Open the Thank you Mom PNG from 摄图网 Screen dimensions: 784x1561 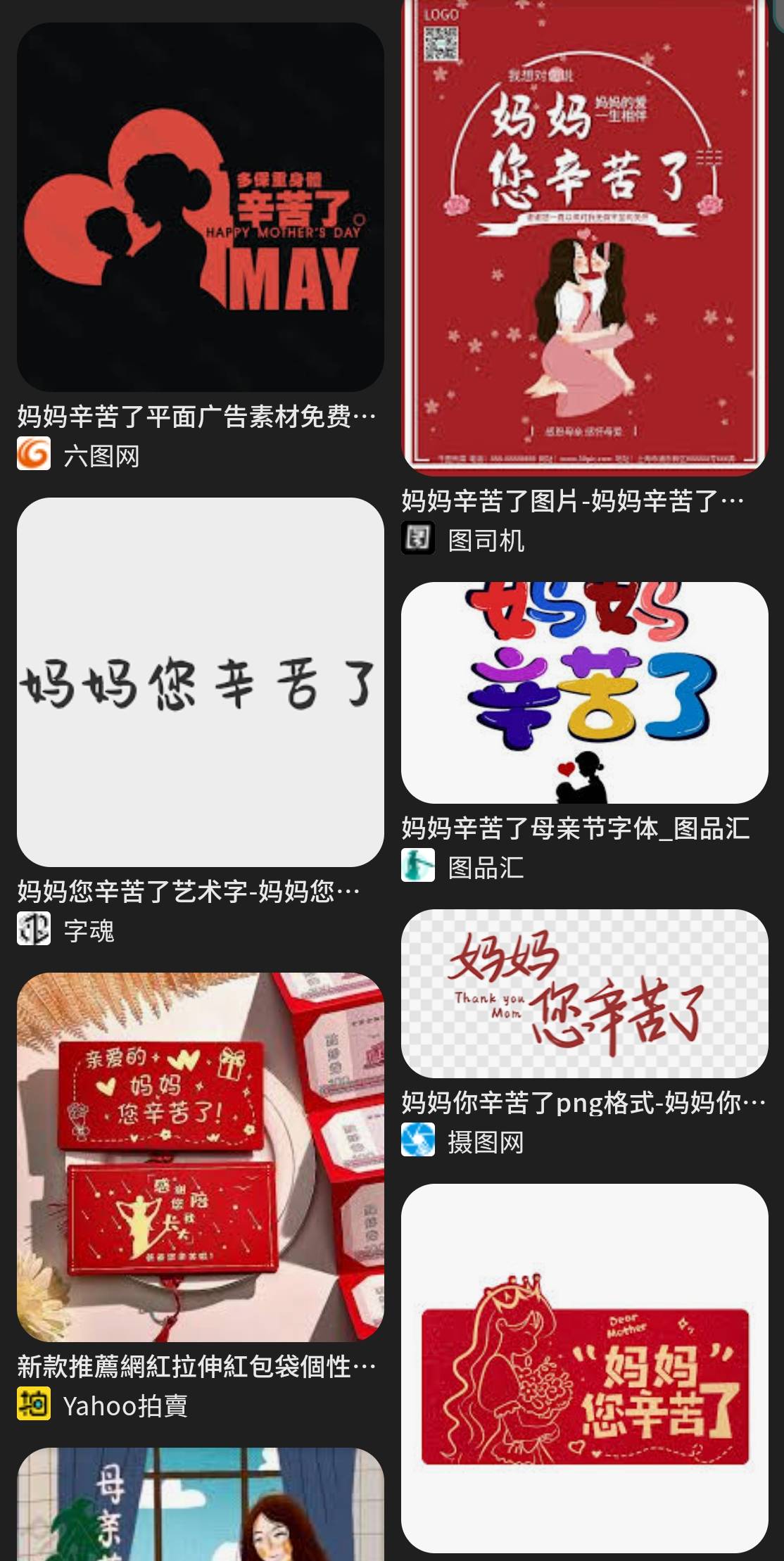(x=584, y=993)
